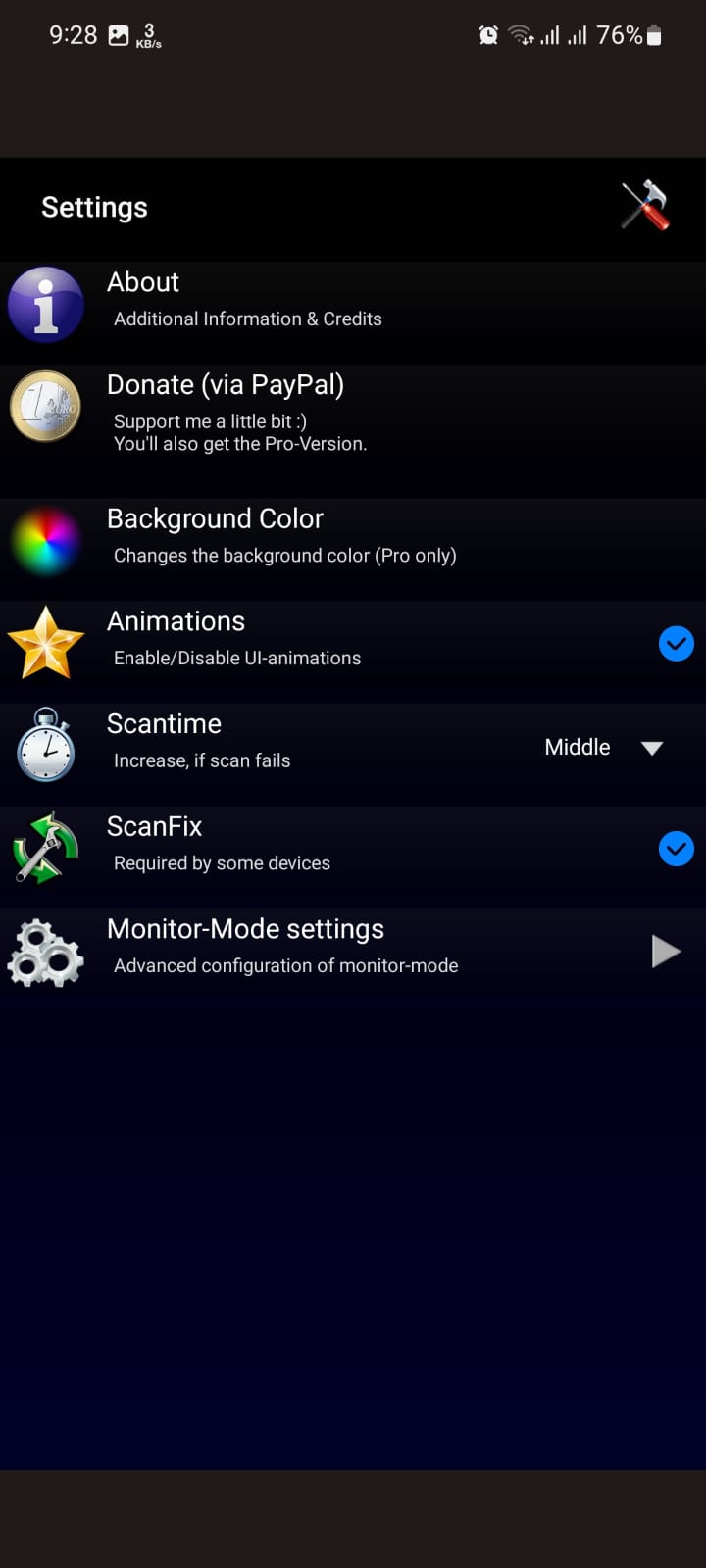Open Monitor-Mode settings
Screen dimensions: 706x1568
pyautogui.click(x=294, y=947)
